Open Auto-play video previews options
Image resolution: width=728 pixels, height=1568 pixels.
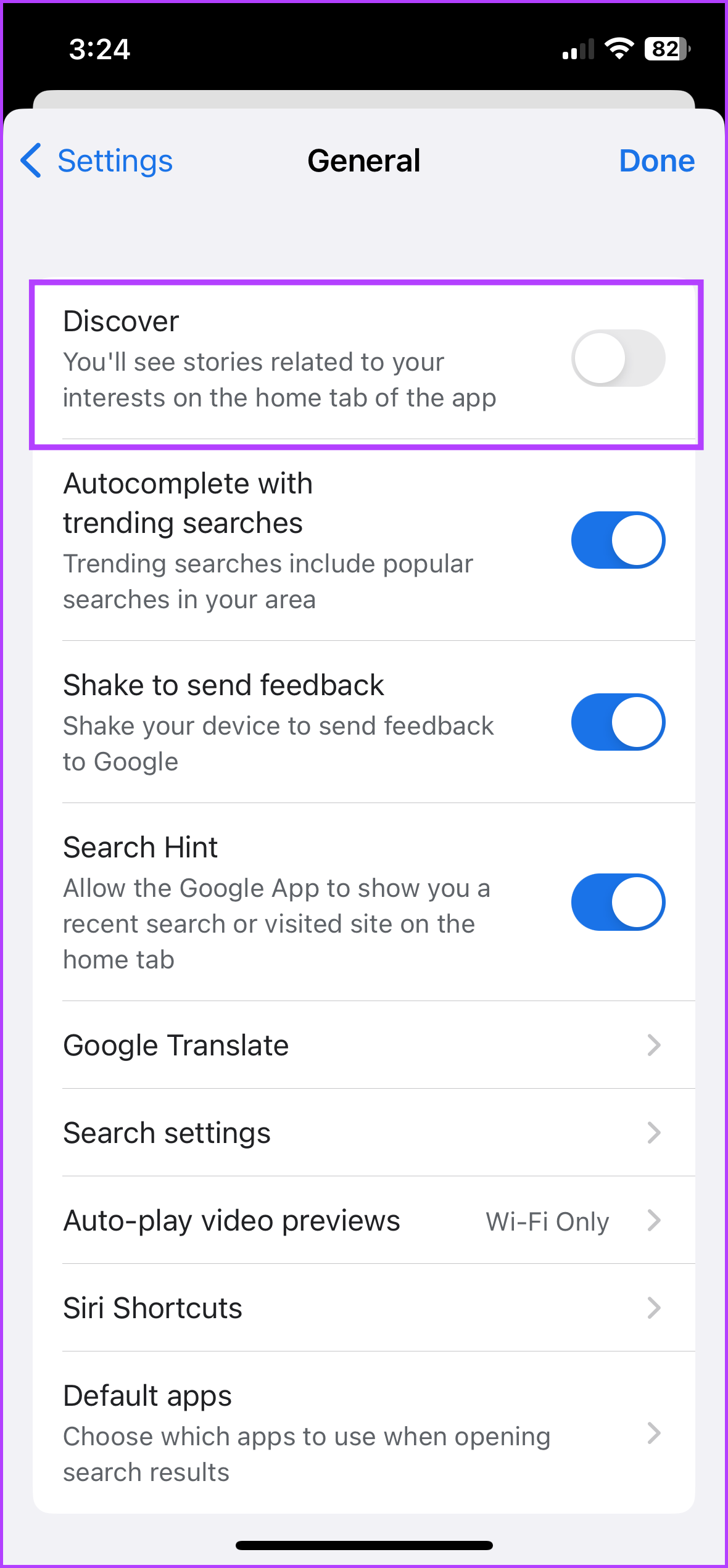click(363, 1221)
